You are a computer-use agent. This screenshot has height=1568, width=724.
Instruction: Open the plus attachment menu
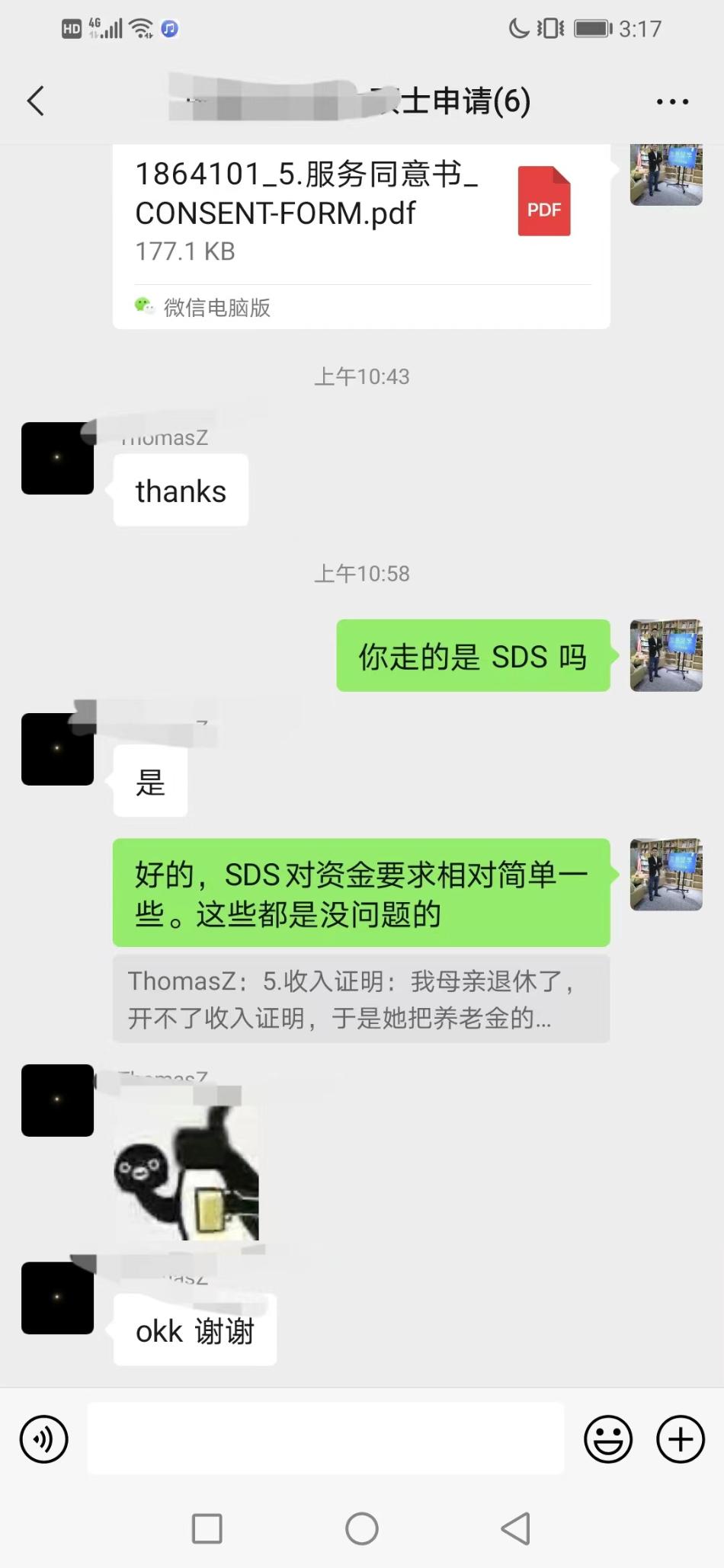680,1439
